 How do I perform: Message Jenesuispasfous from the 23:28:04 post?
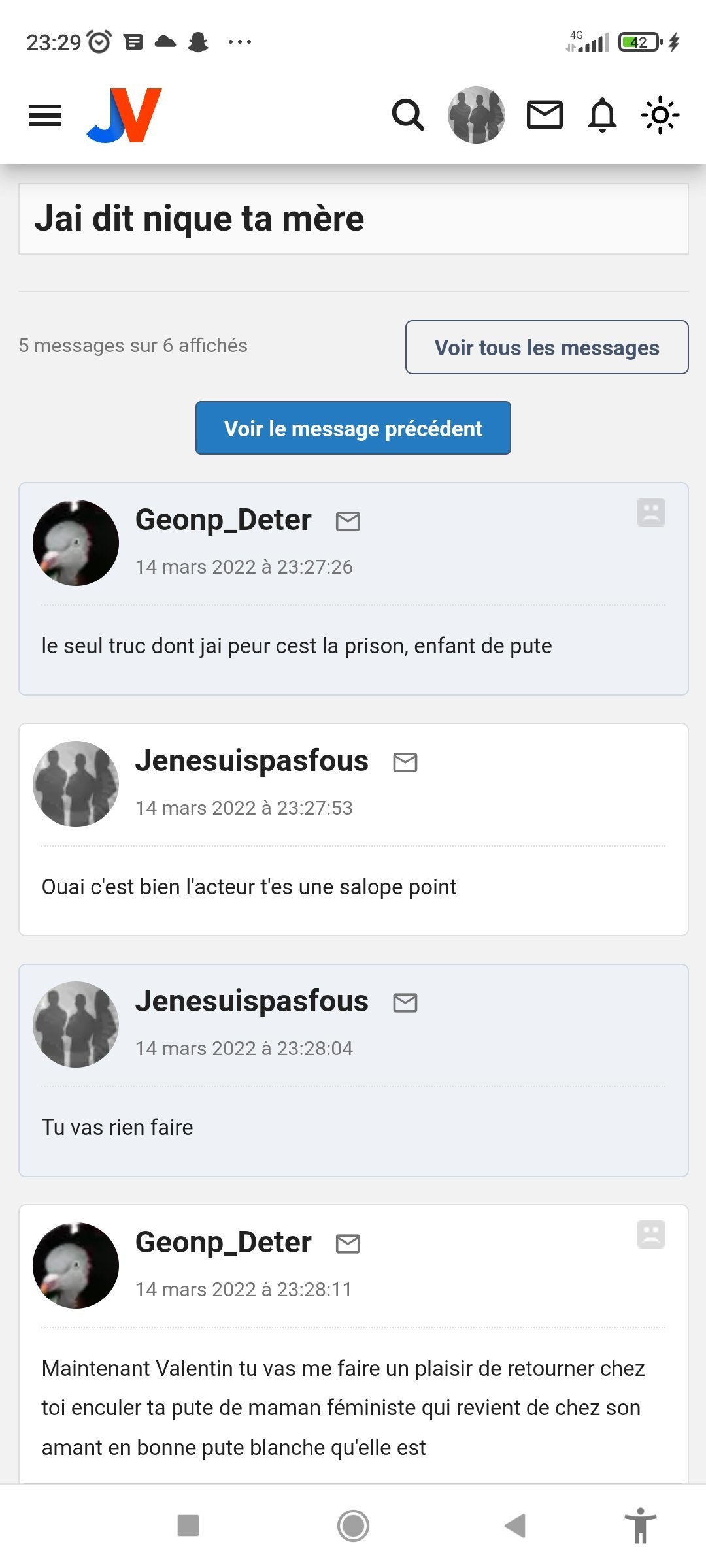(x=405, y=1002)
